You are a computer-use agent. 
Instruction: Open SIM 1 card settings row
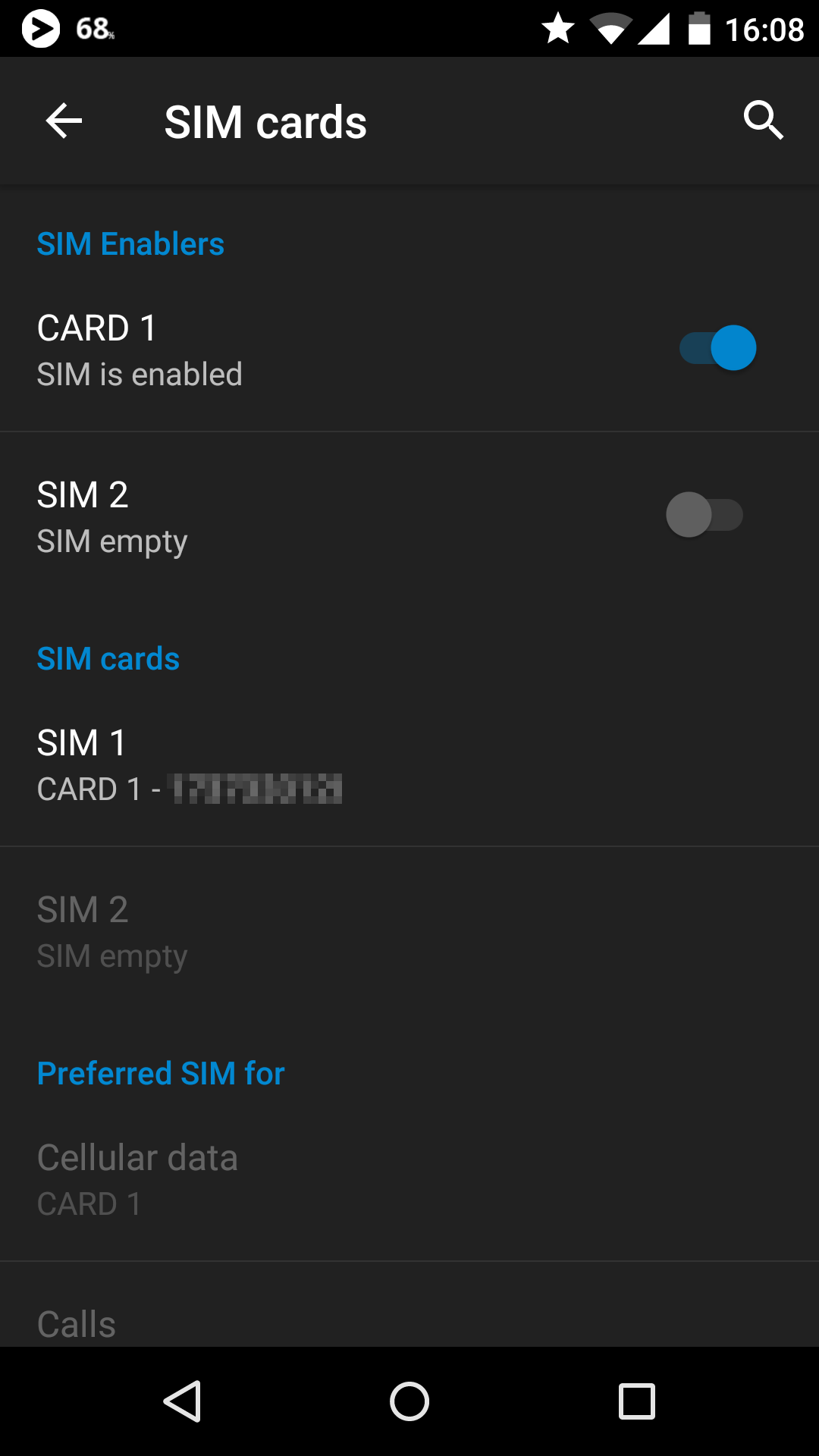point(409,764)
